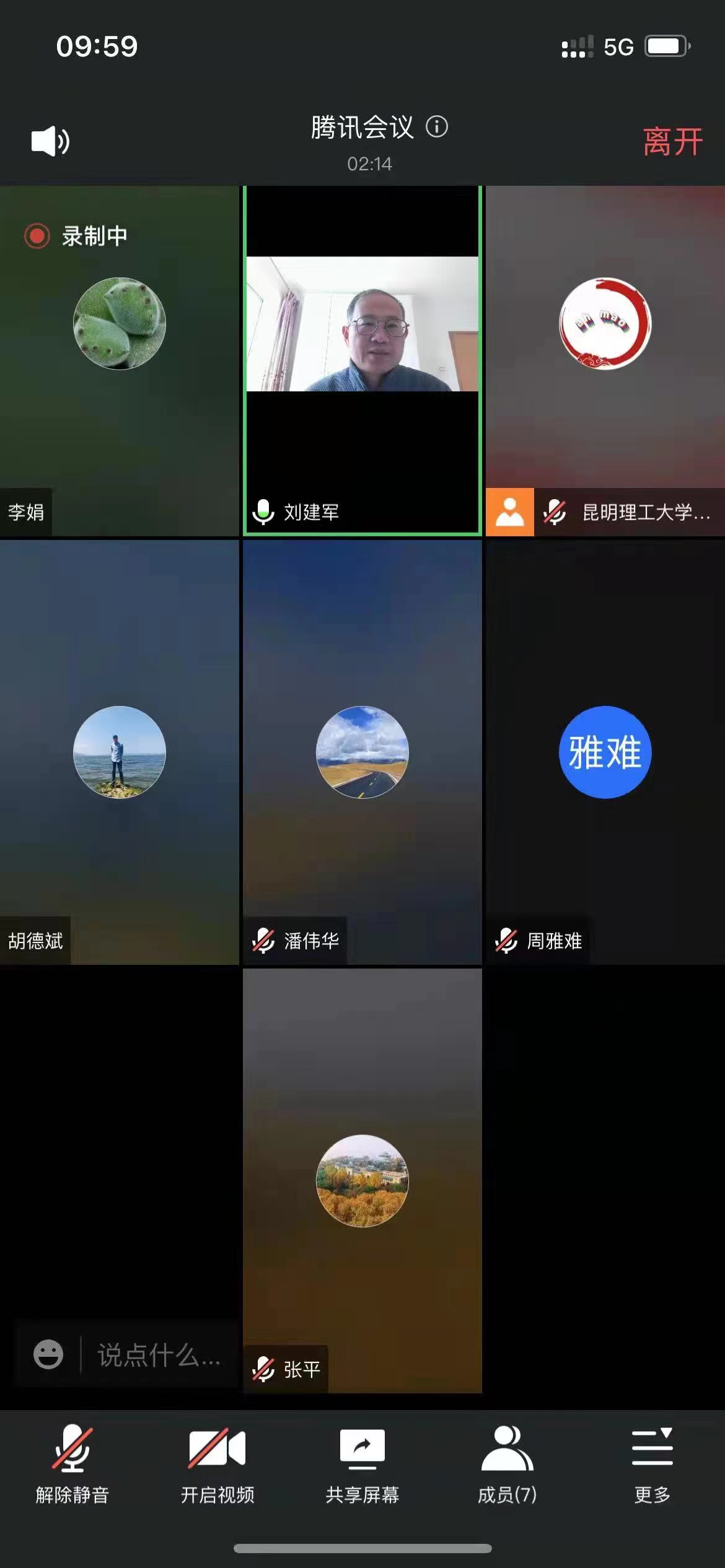
Task: Tap the 说点什么 chat input
Action: coord(159,1355)
